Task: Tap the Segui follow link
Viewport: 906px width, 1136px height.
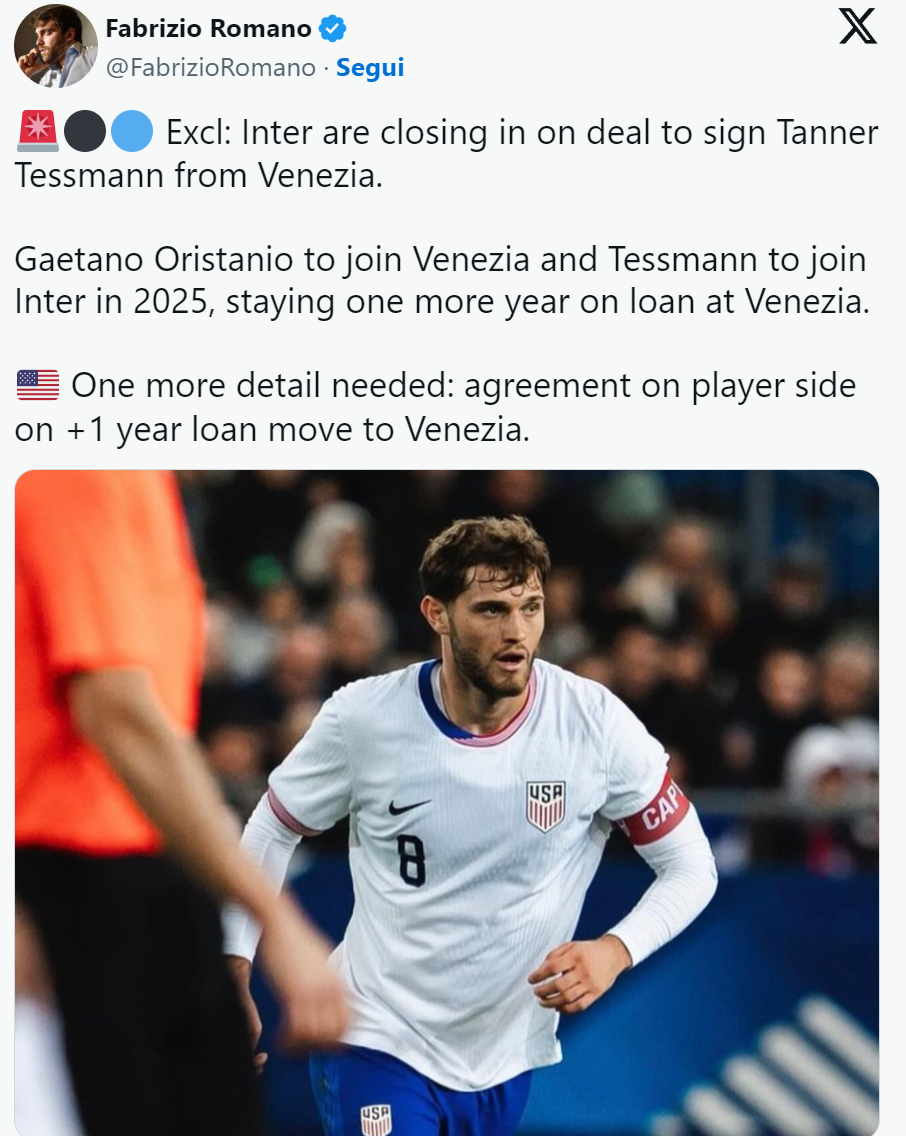Action: pos(370,68)
